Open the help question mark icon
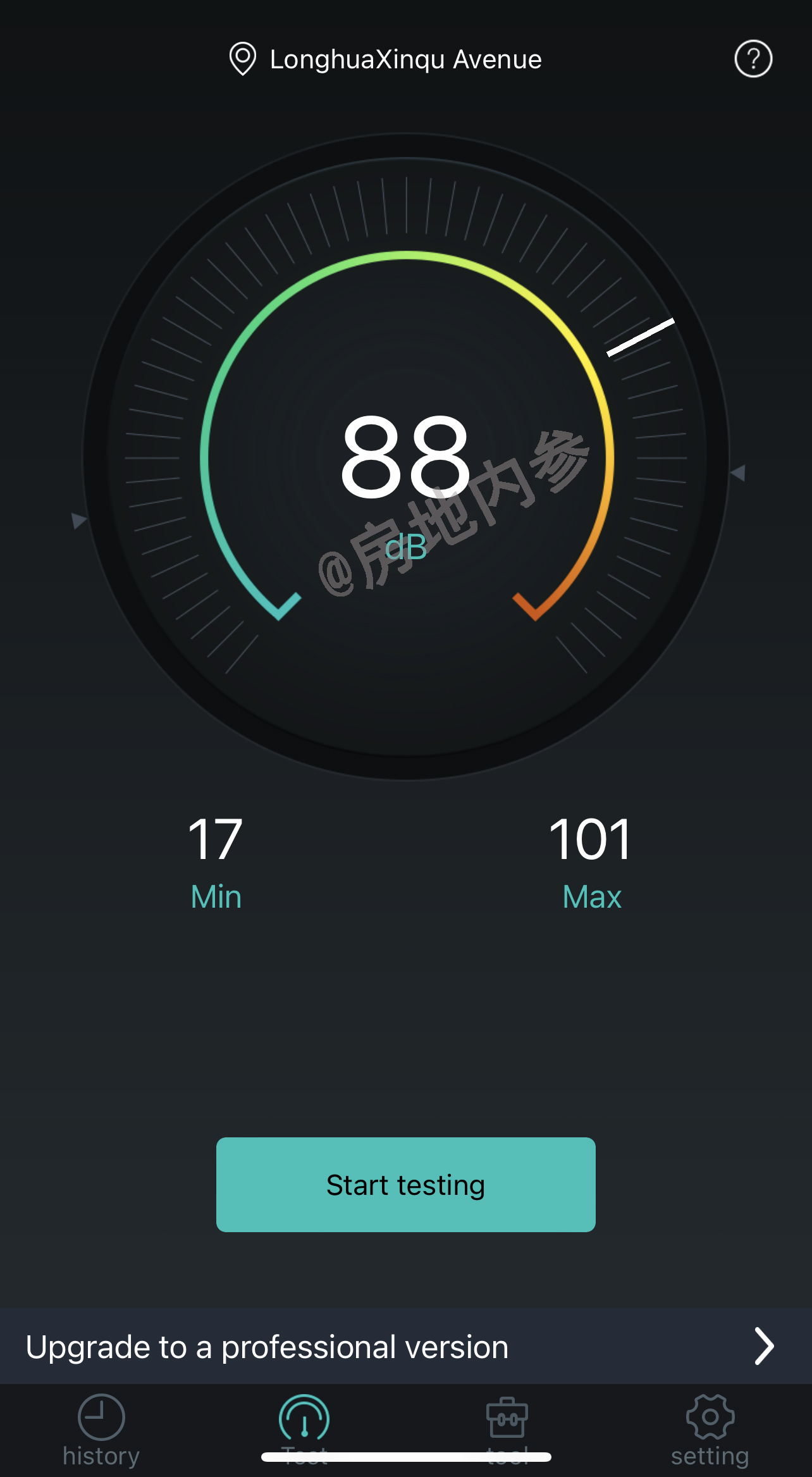This screenshot has width=812, height=1477. pos(753,59)
